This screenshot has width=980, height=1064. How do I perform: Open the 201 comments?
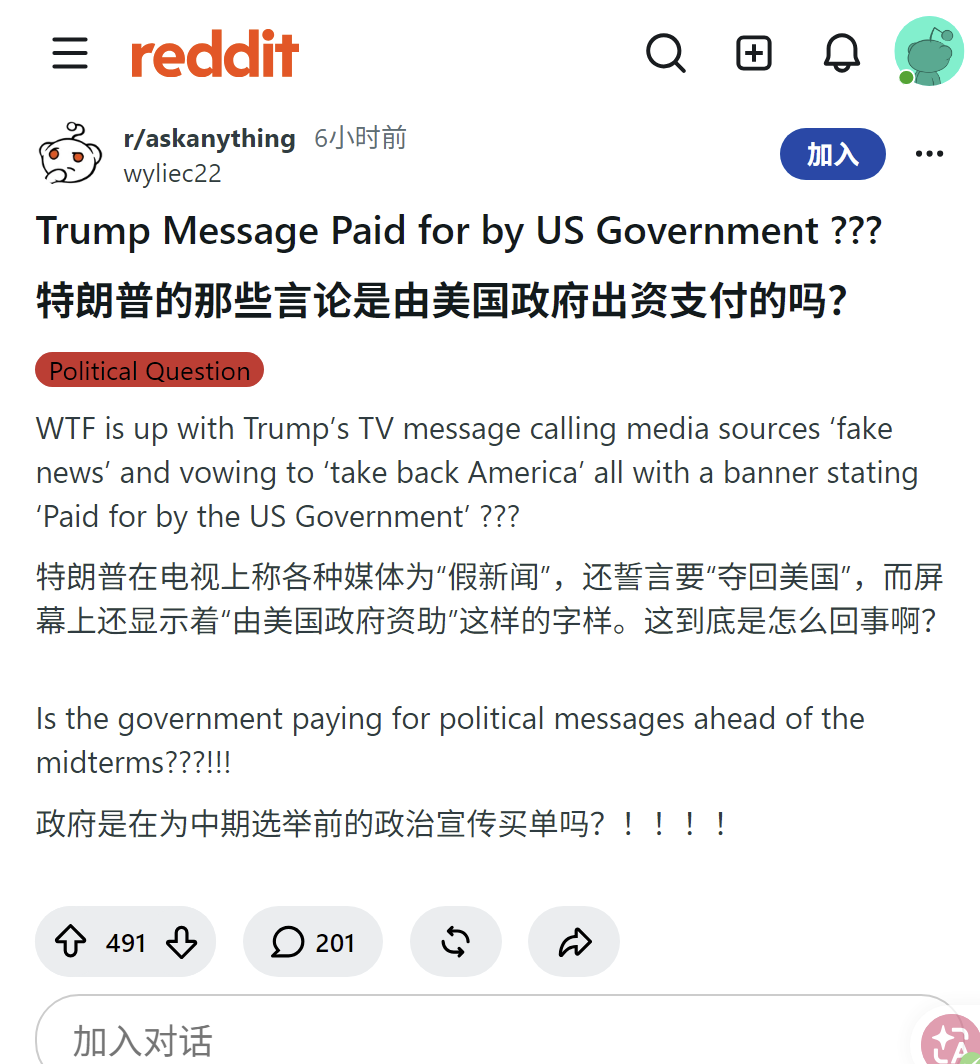(x=313, y=942)
